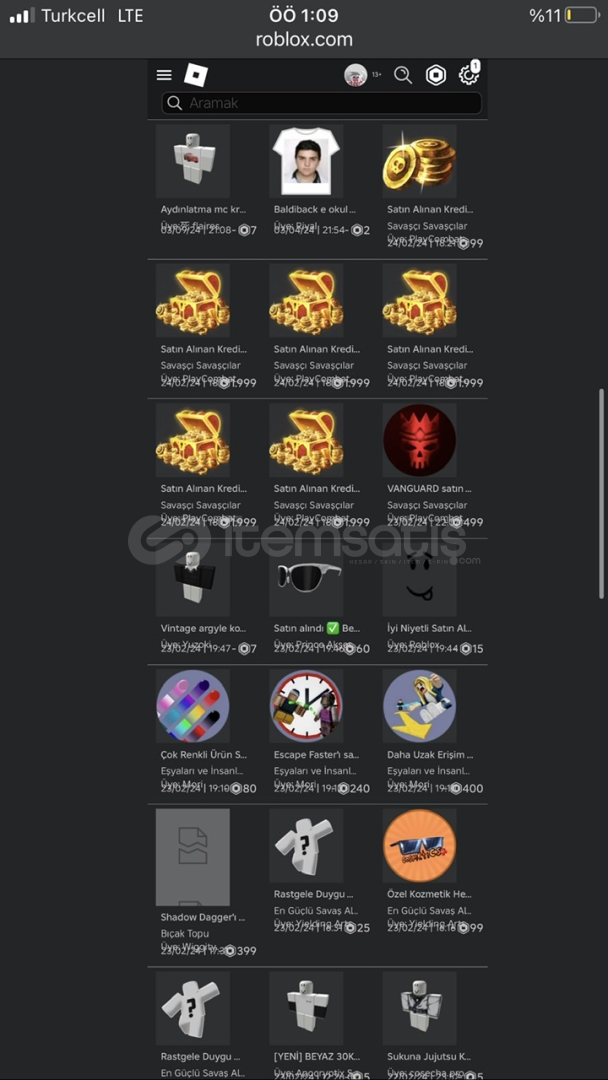Open the İyi Niyetli Satın Al item
The image size is (608, 1080).
(419, 581)
